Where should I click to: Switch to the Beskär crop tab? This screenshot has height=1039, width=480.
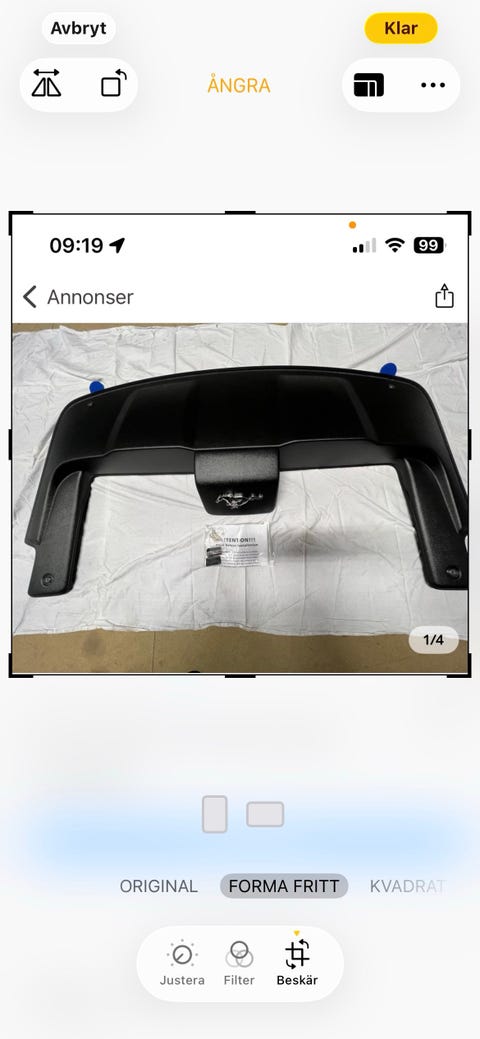point(297,963)
